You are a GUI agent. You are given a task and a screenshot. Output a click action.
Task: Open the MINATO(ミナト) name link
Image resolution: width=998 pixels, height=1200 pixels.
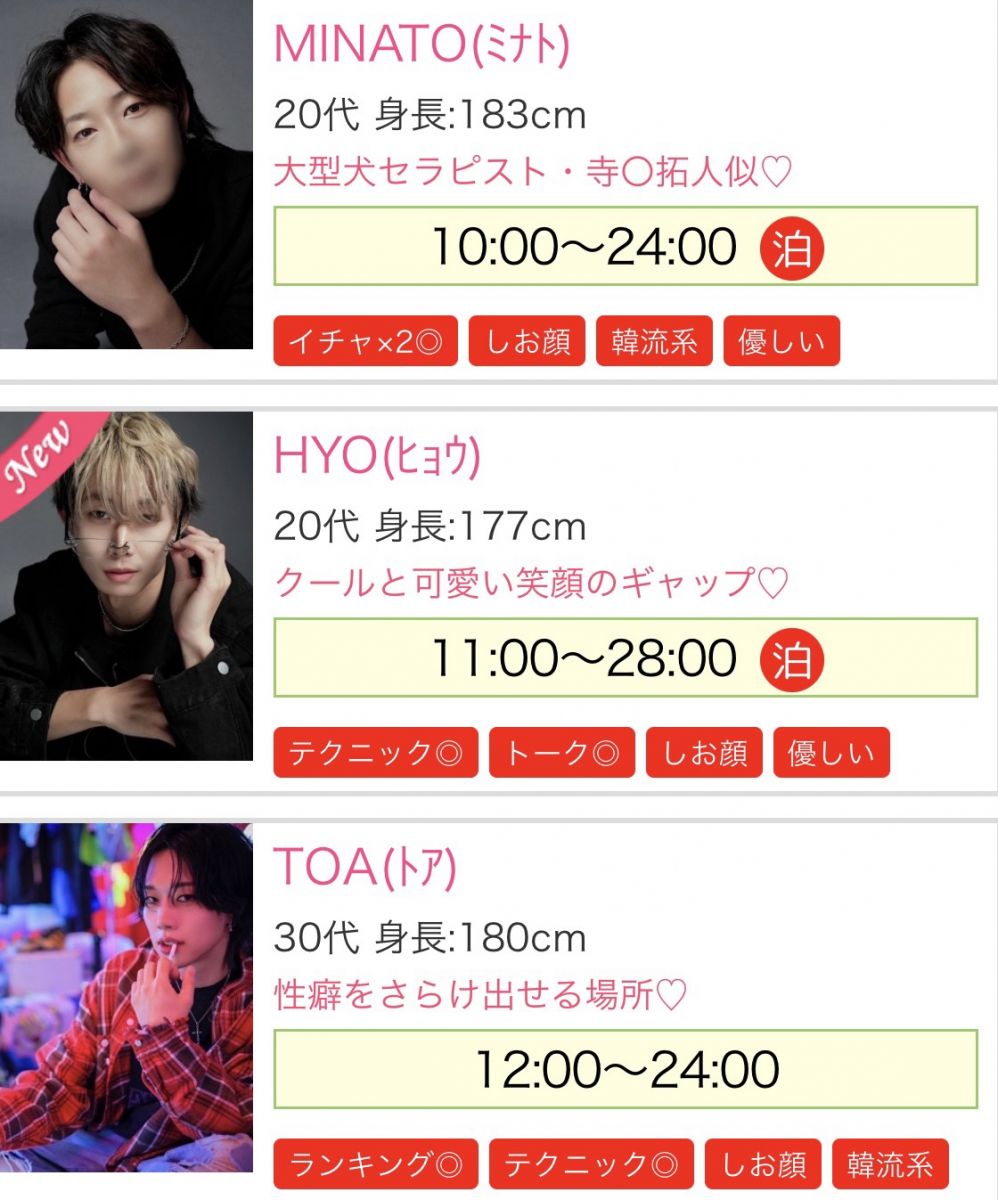click(421, 45)
